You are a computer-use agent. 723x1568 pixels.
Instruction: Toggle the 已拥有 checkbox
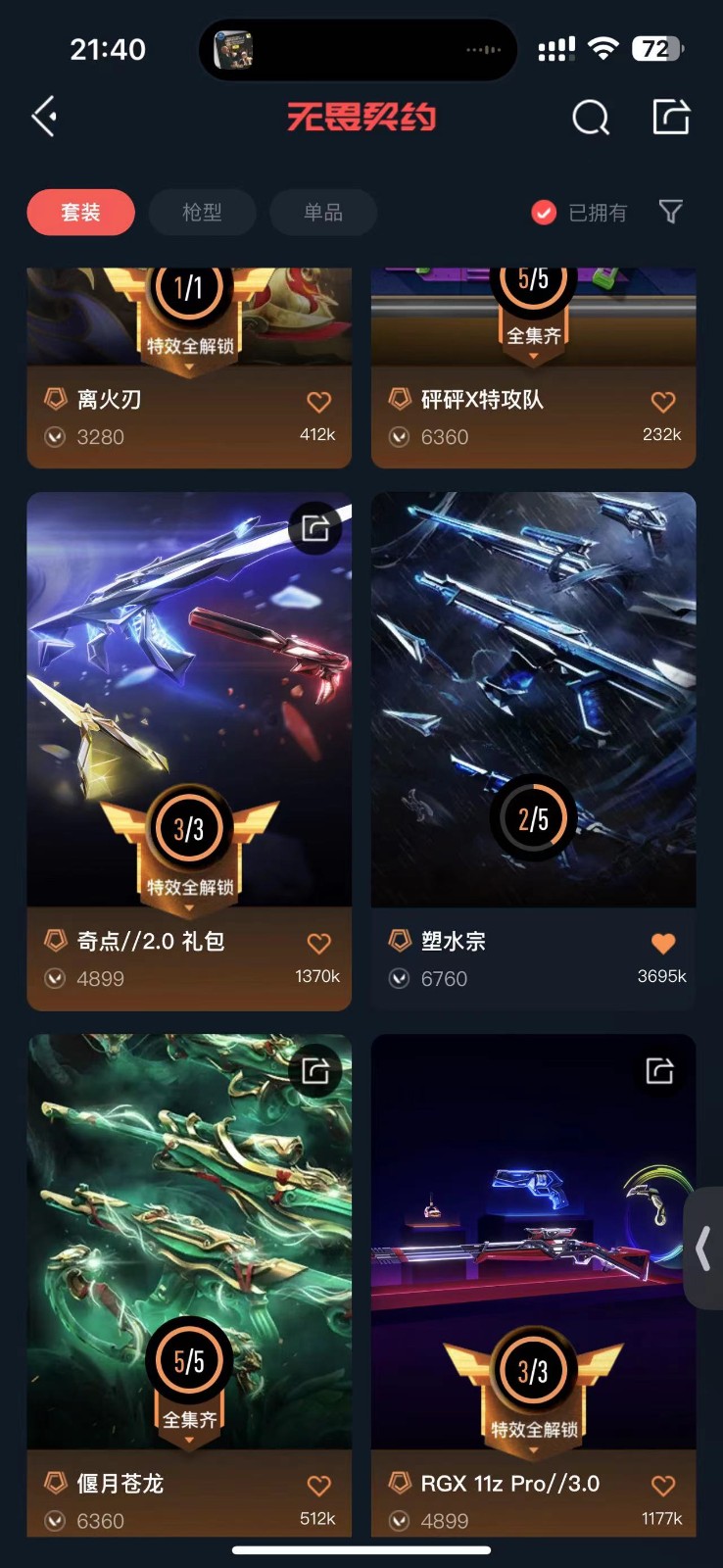[544, 212]
